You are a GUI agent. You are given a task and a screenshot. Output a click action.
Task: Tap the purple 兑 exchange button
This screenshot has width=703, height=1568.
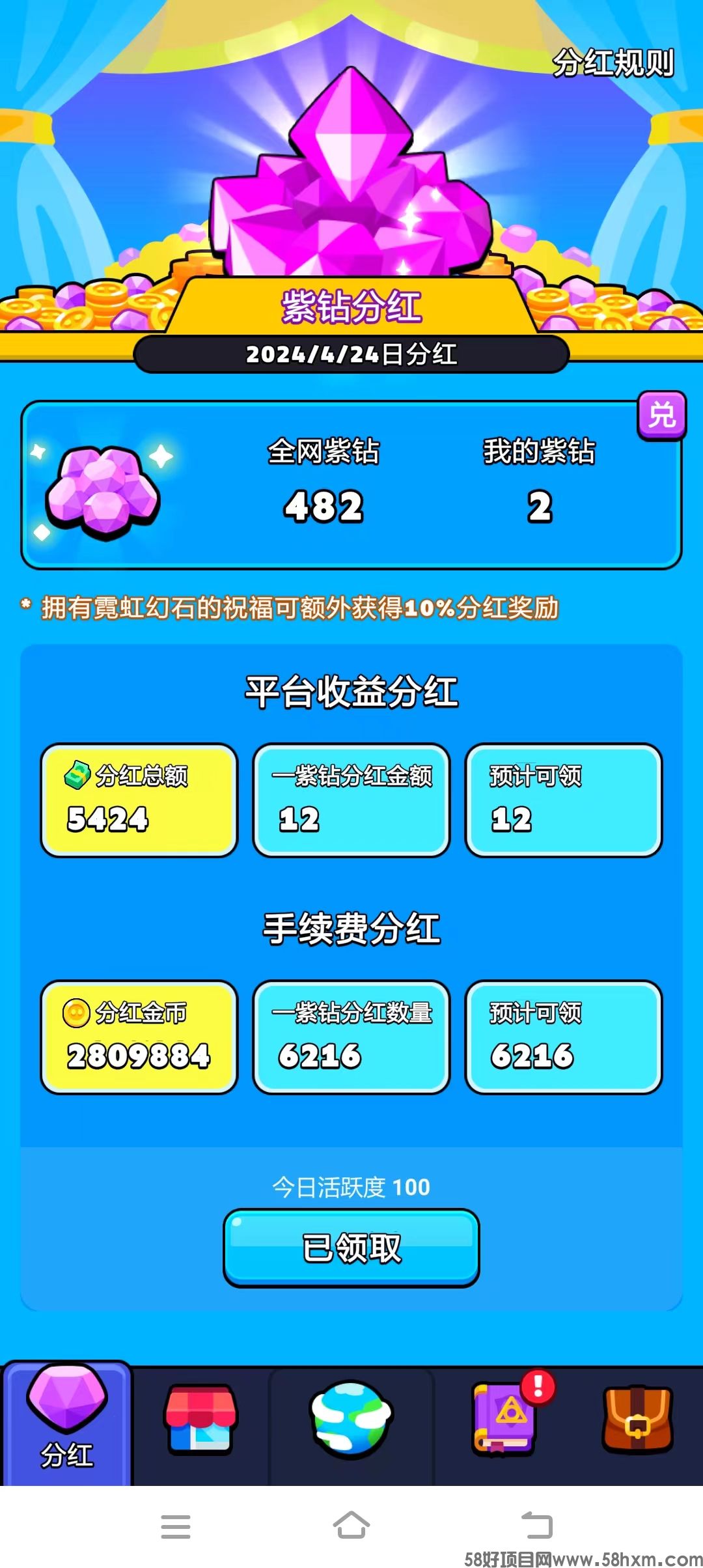(x=661, y=415)
